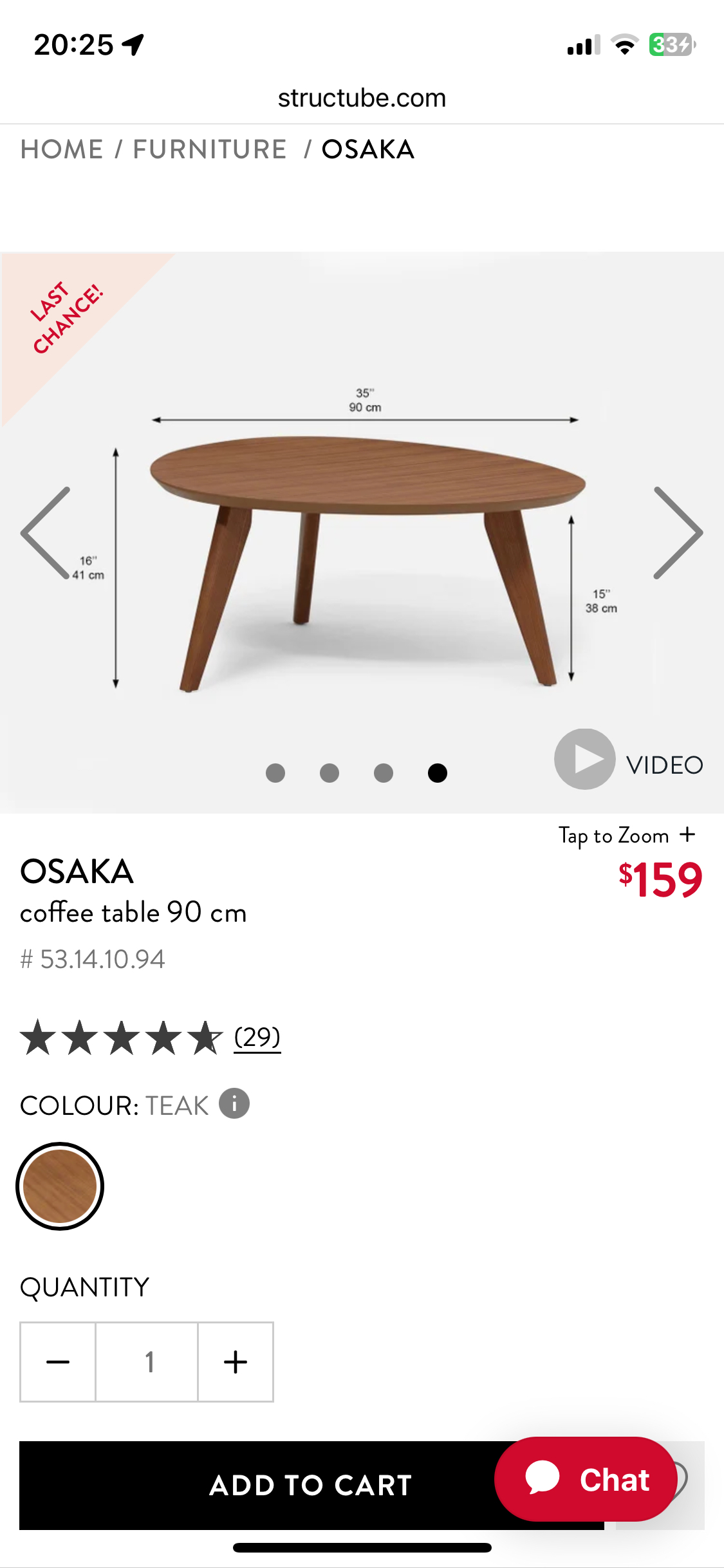This screenshot has width=724, height=1568.
Task: Start a live Chat
Action: point(585,1479)
